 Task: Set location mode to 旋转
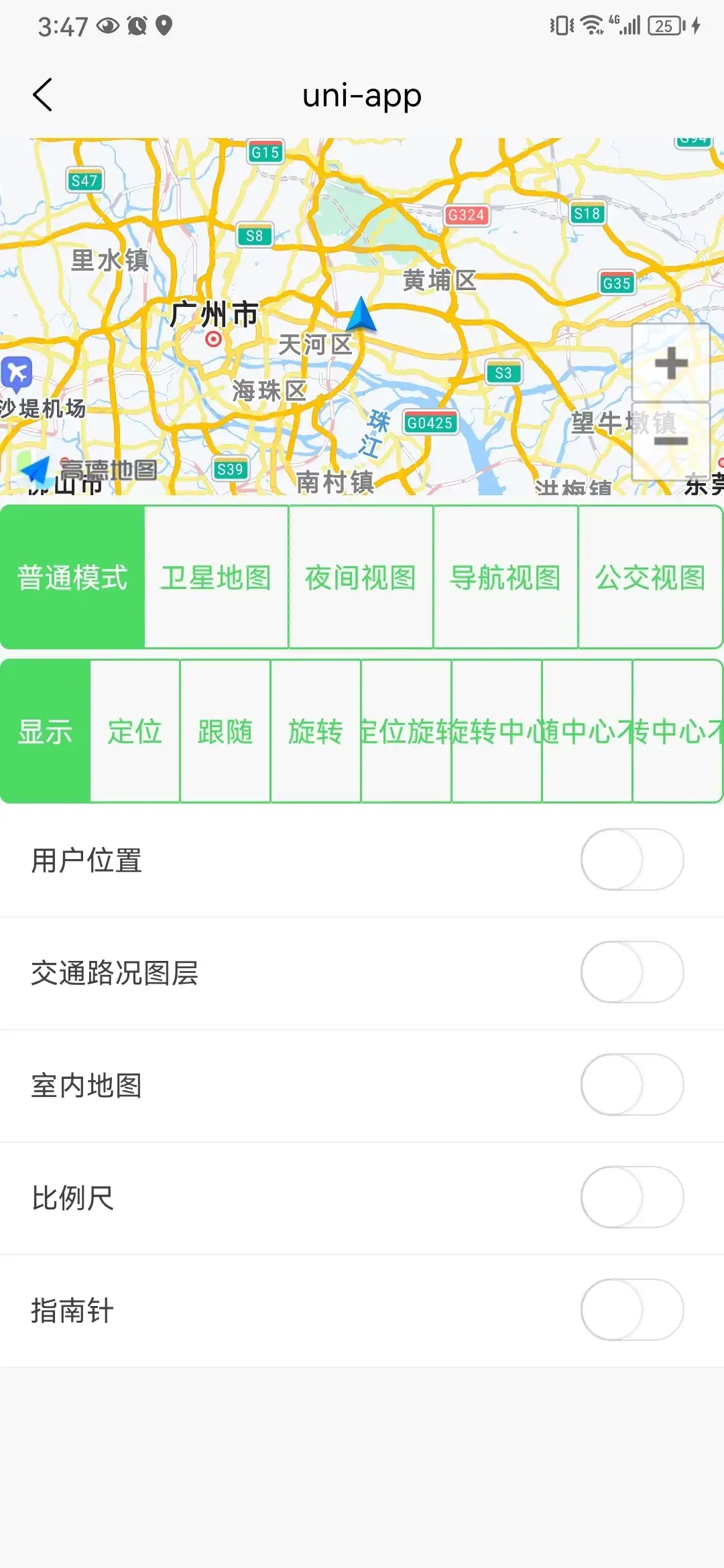316,731
